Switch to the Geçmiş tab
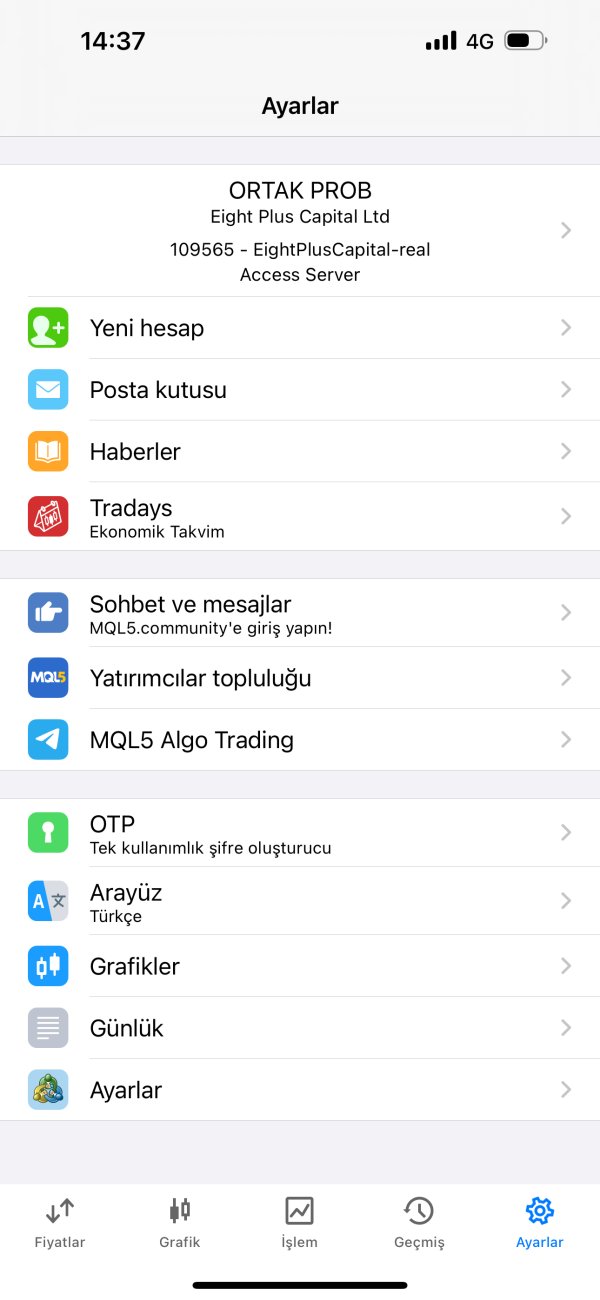The image size is (600, 1300). coord(419,1223)
